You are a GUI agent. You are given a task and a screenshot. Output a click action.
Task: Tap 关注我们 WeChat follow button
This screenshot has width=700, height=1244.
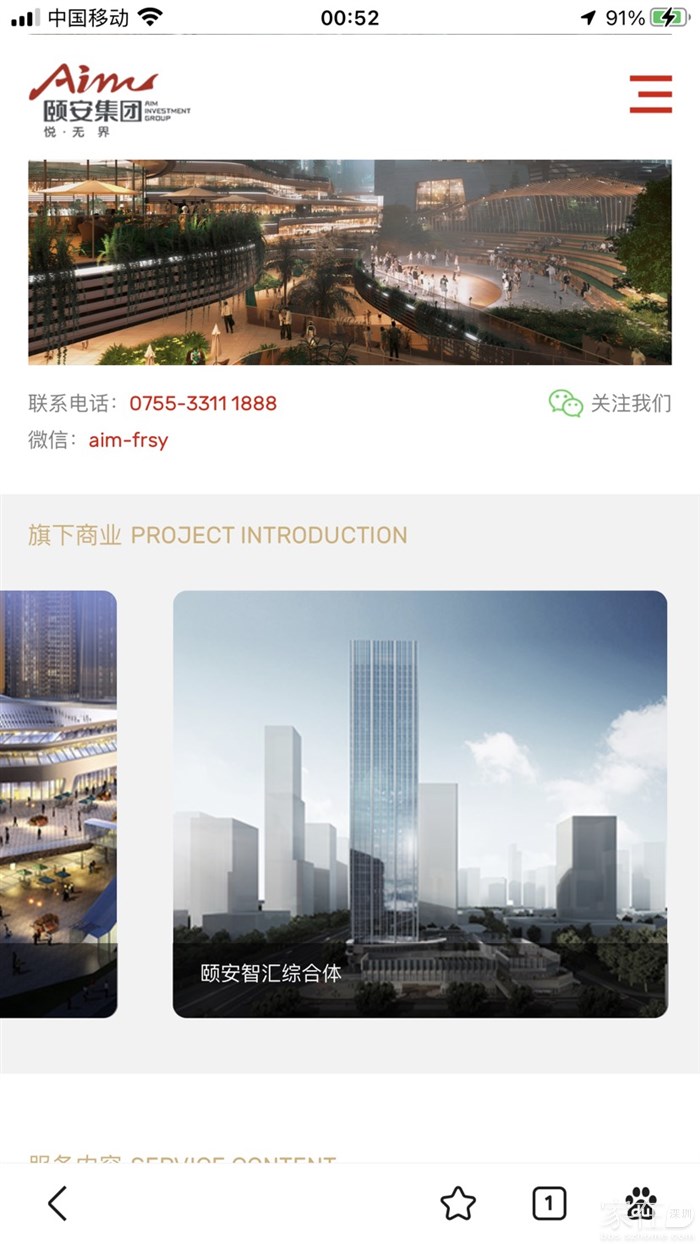610,404
